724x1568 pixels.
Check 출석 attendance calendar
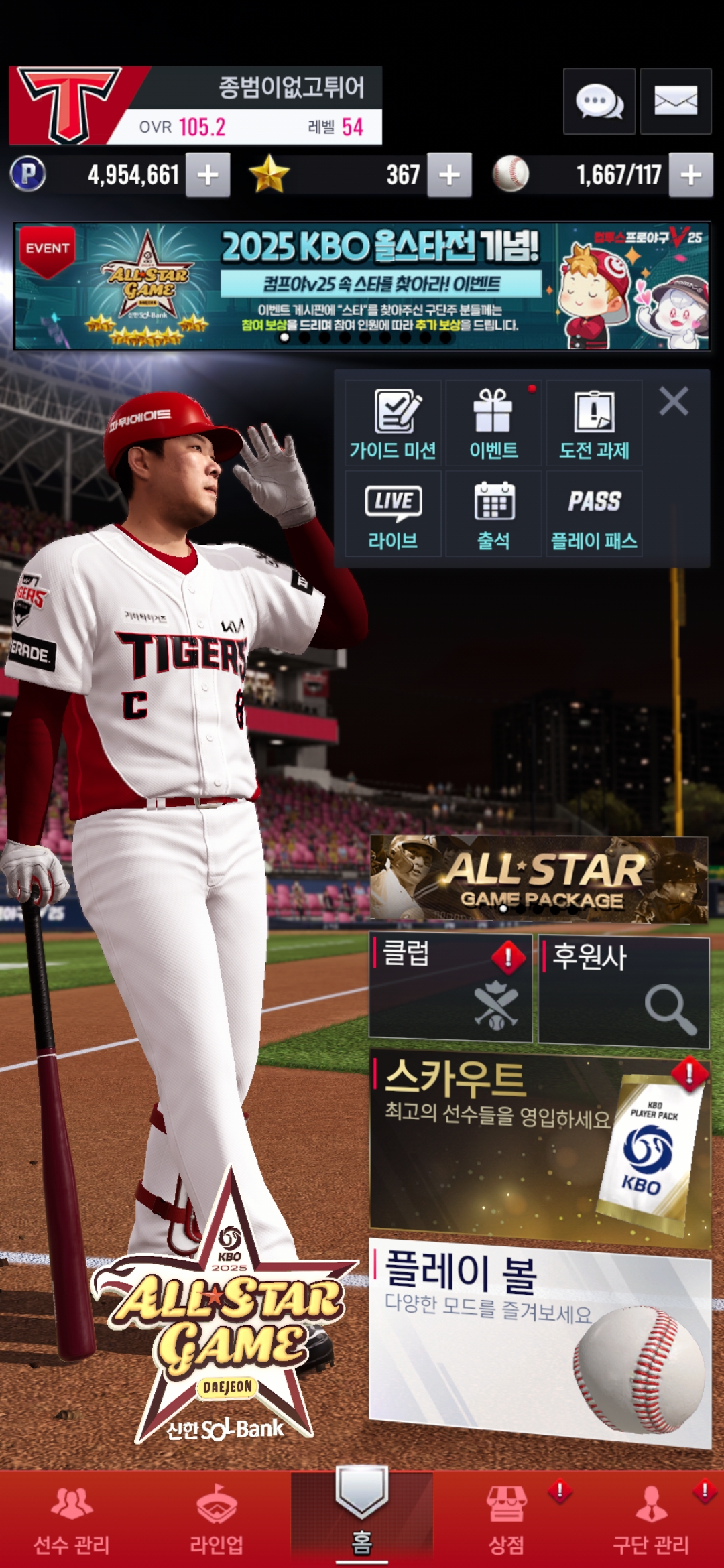(x=493, y=514)
